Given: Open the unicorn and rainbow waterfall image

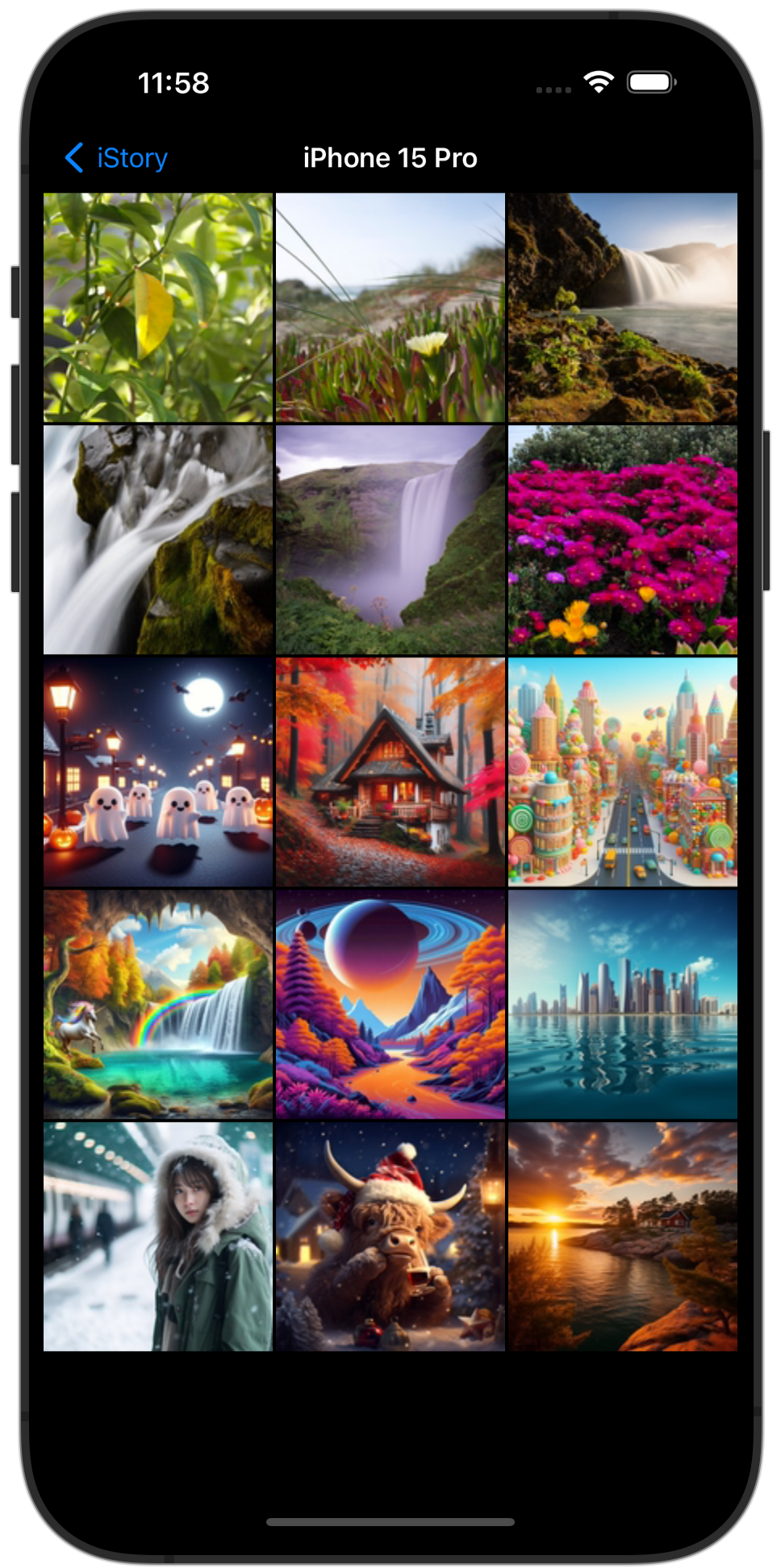Looking at the screenshot, I should point(158,1004).
